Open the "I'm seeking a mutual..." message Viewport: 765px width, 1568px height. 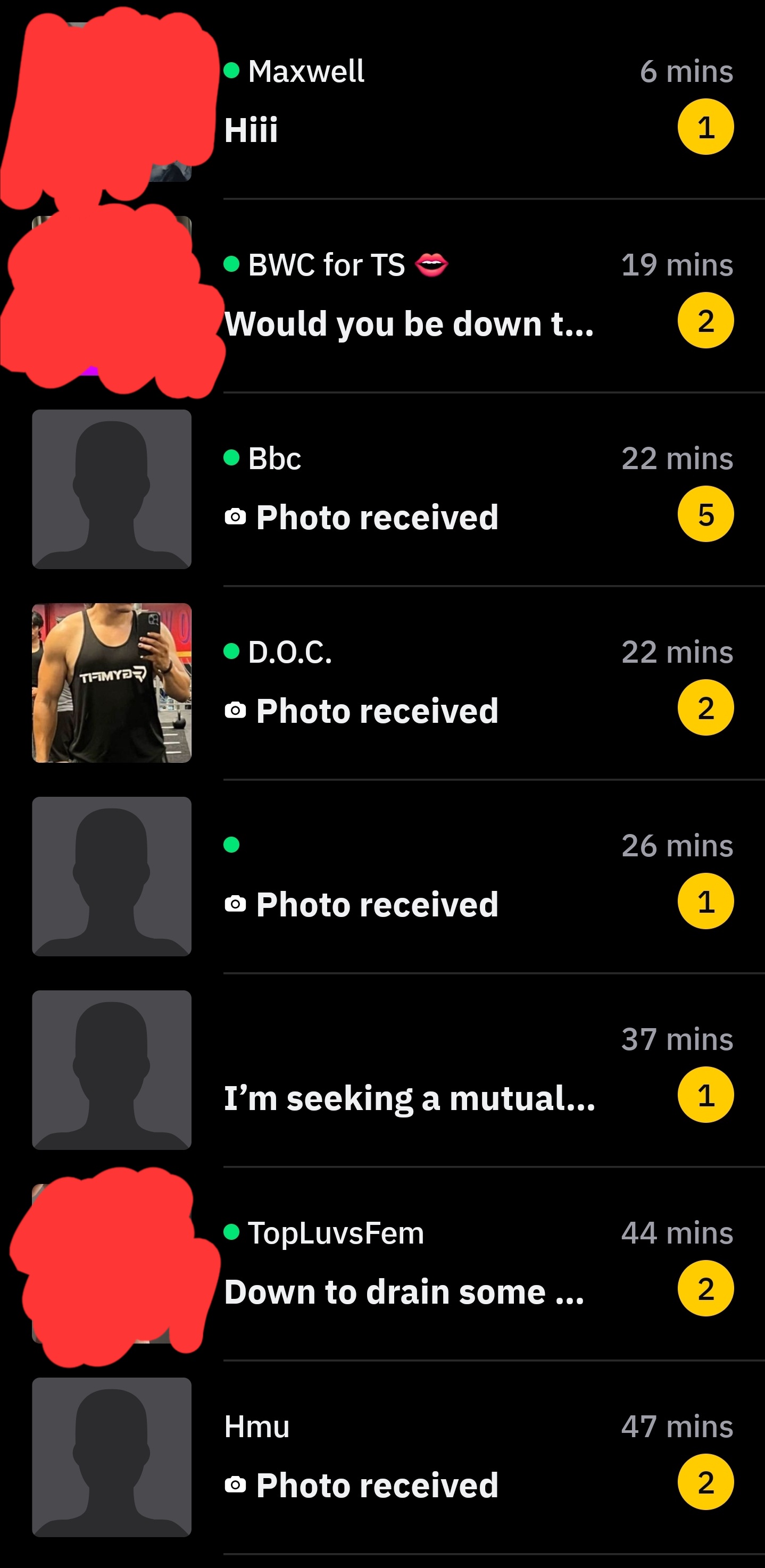pyautogui.click(x=426, y=1070)
